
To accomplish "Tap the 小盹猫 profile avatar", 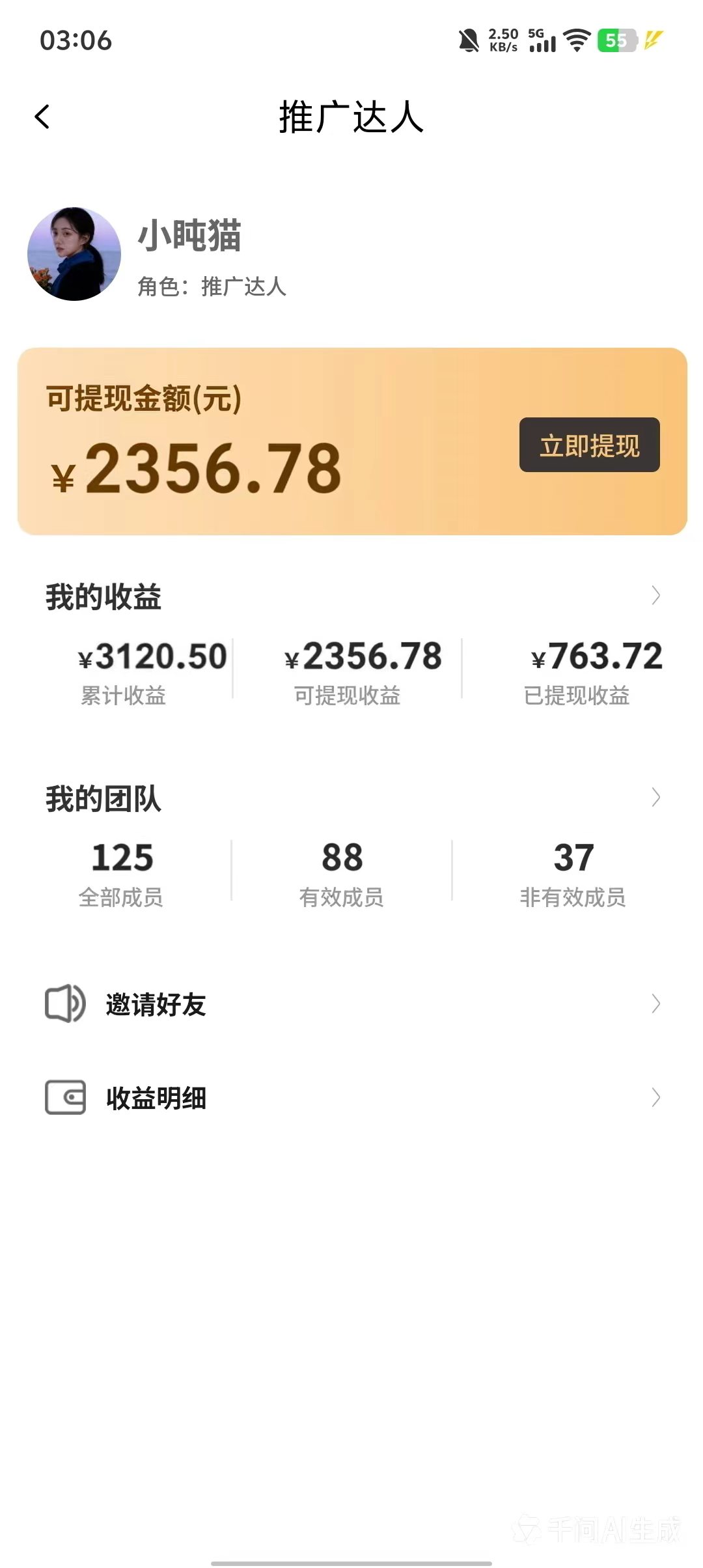I will pyautogui.click(x=74, y=254).
